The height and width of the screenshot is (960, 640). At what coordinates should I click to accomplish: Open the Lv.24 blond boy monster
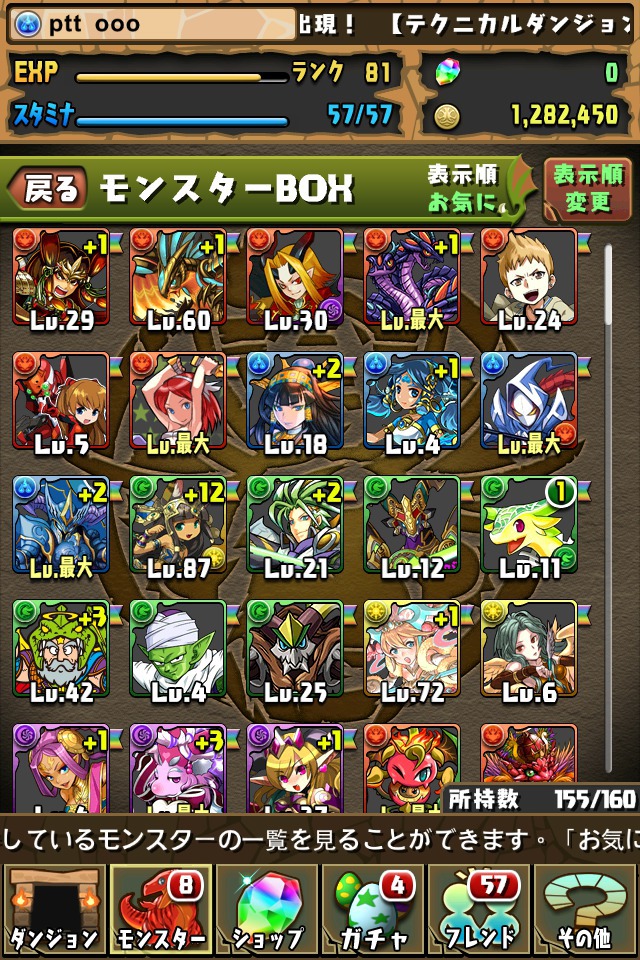tap(529, 277)
